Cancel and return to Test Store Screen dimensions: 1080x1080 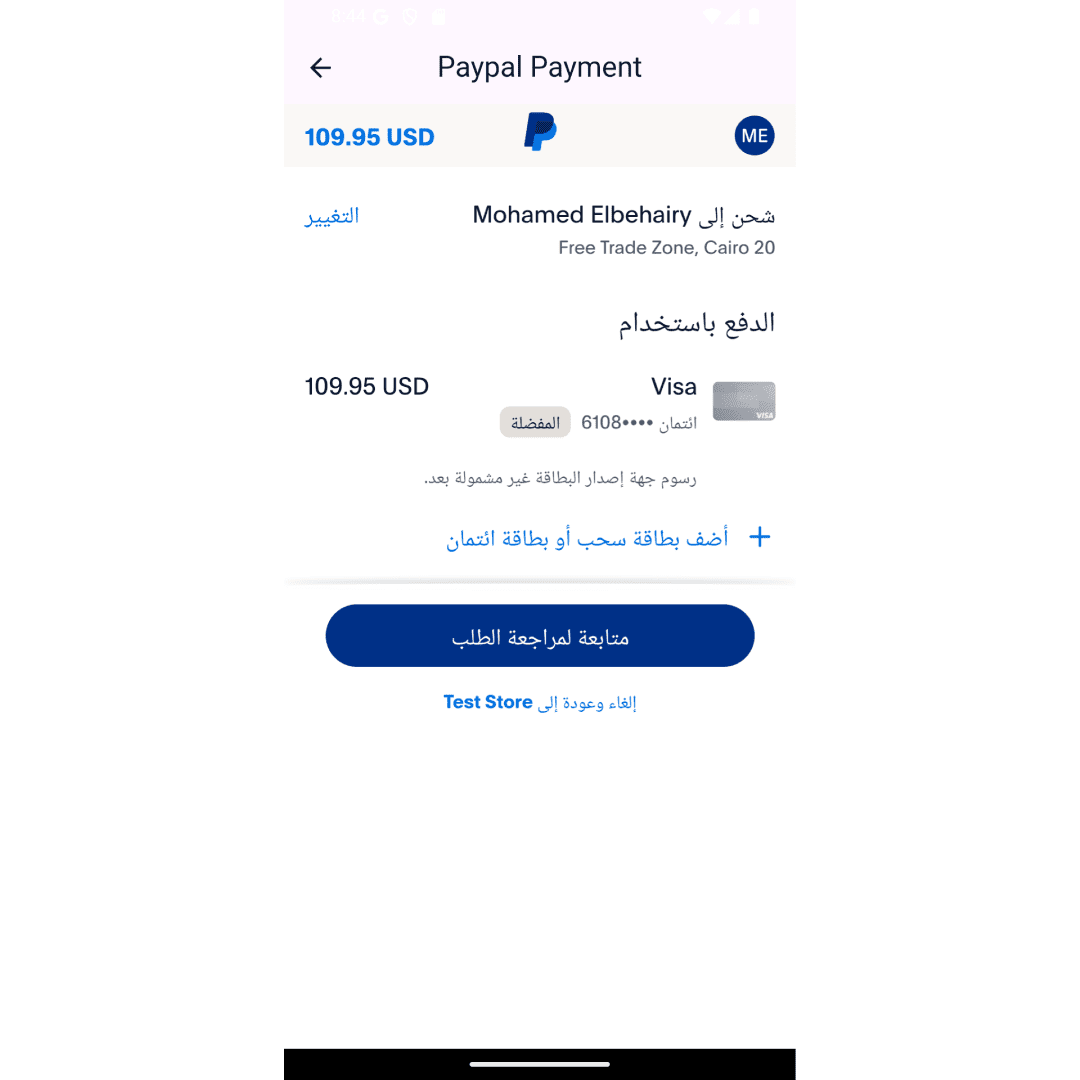tap(540, 703)
